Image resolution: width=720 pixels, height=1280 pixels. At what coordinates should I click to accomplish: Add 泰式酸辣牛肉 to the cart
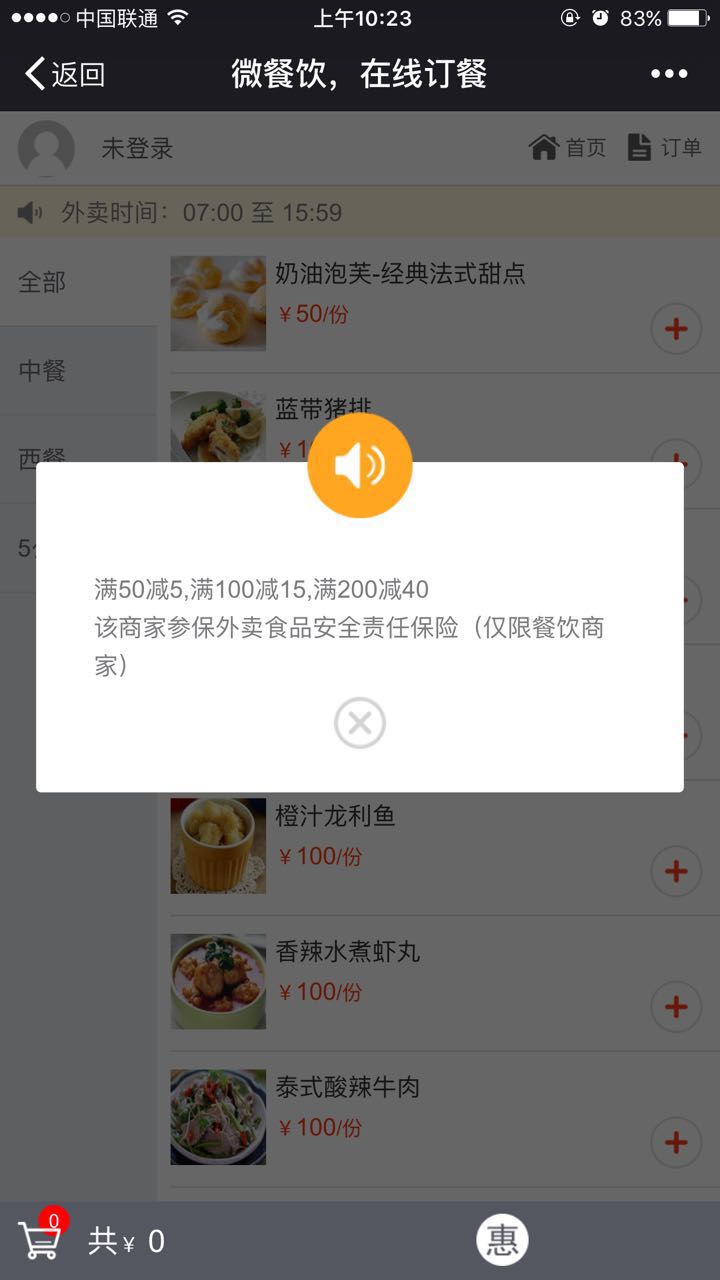(676, 1142)
